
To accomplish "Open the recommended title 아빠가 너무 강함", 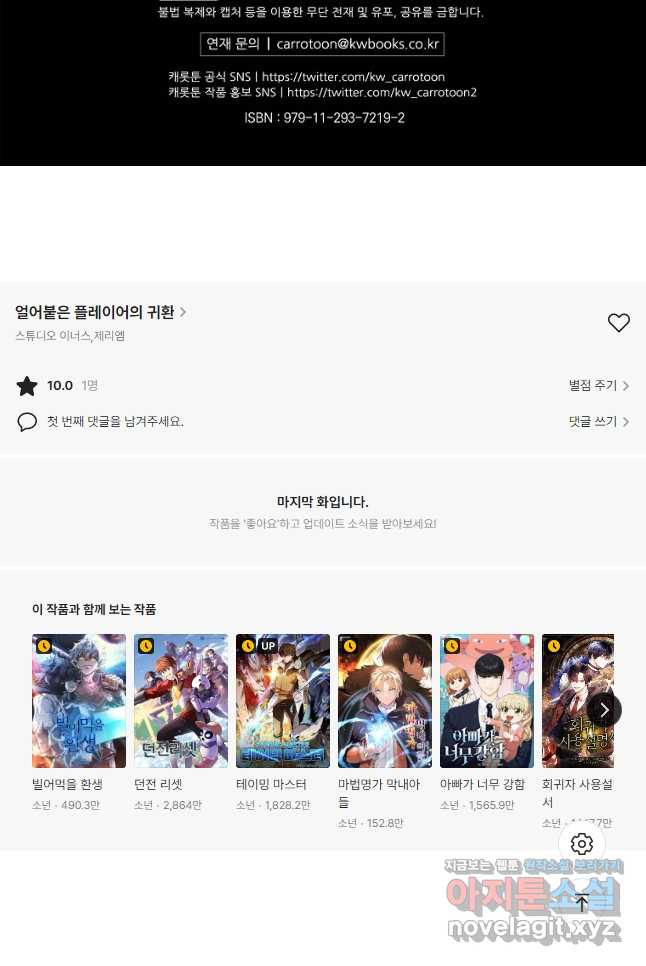I will [487, 701].
